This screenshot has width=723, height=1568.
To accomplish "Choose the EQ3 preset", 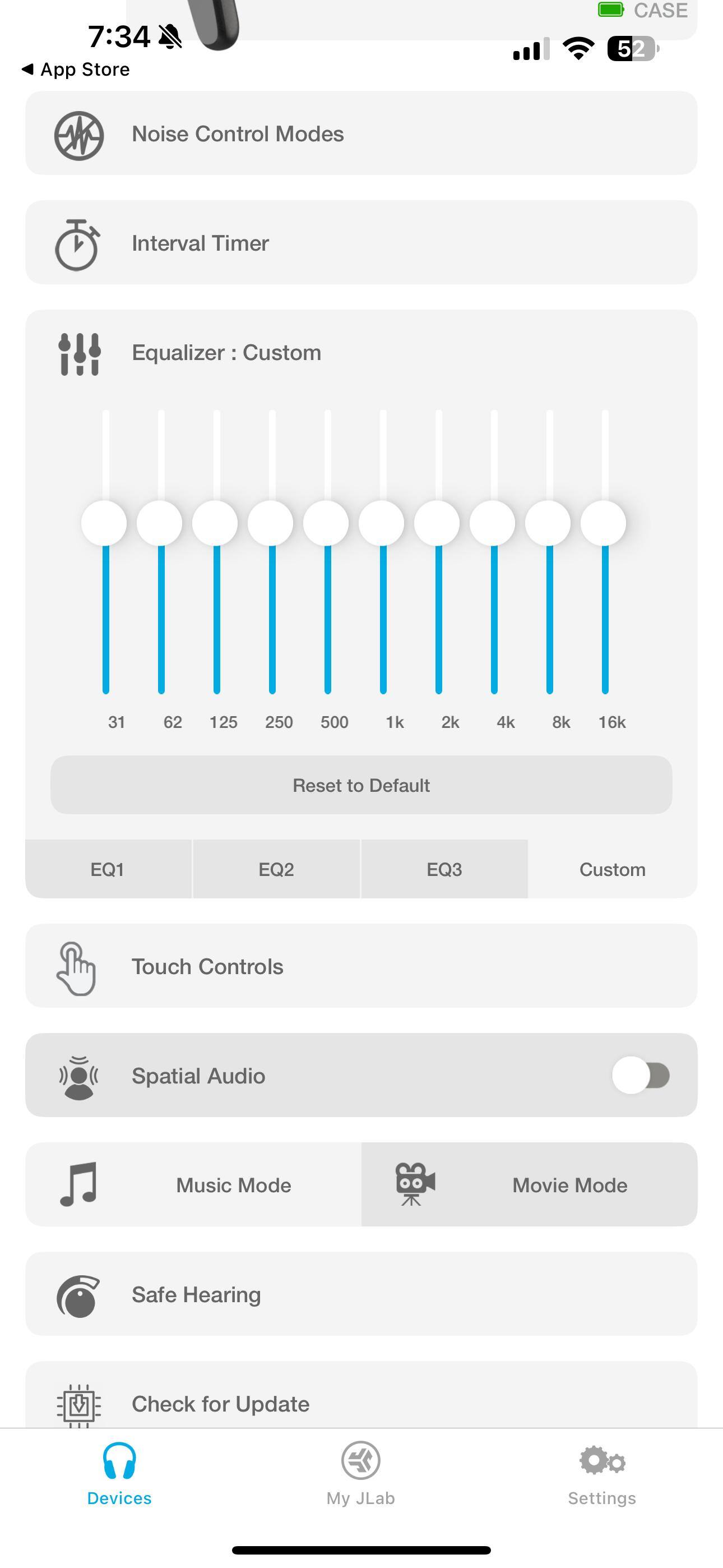I will tap(444, 869).
